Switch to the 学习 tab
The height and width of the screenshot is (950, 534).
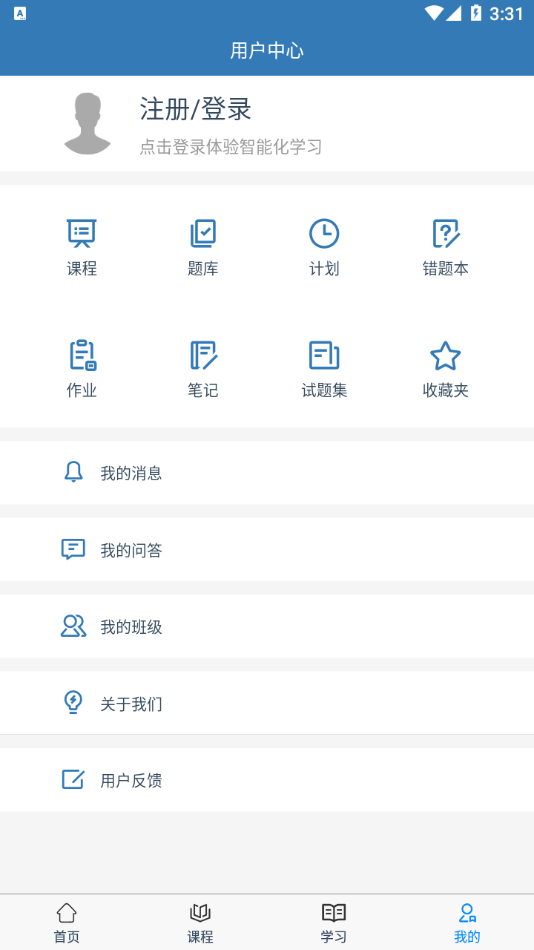pyautogui.click(x=333, y=923)
